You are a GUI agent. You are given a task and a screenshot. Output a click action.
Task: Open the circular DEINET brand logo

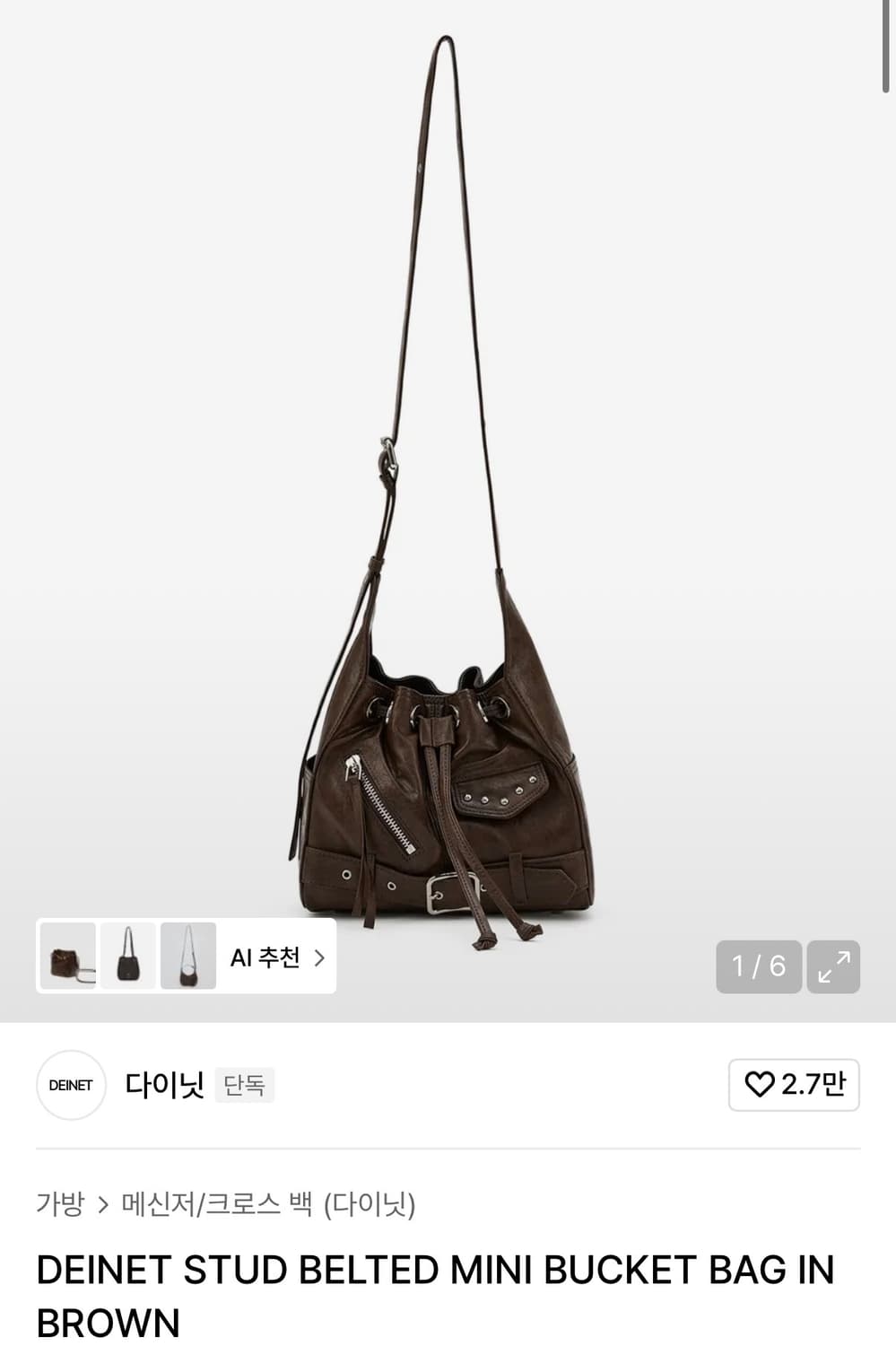71,1086
